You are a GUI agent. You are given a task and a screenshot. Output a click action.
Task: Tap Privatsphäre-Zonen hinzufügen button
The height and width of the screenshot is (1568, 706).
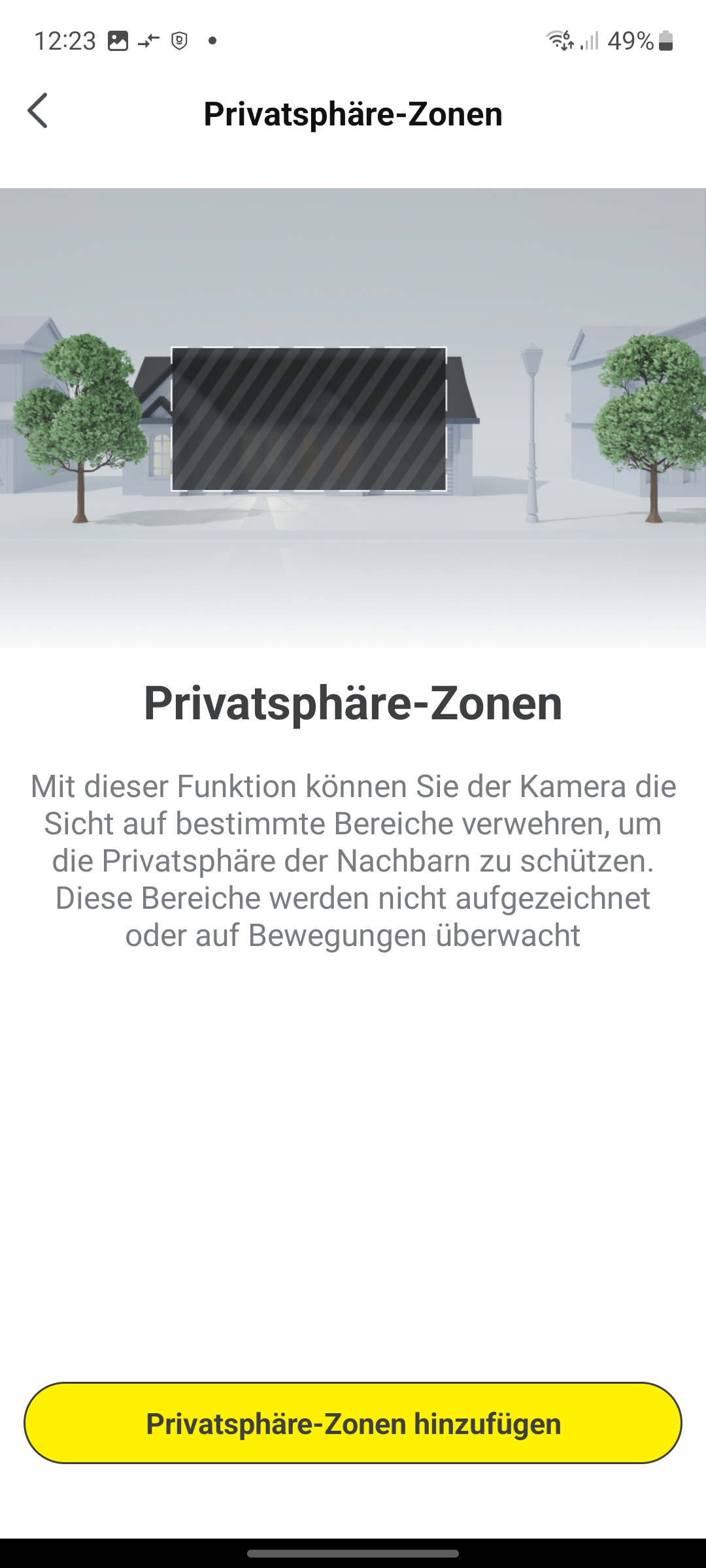tap(353, 1423)
